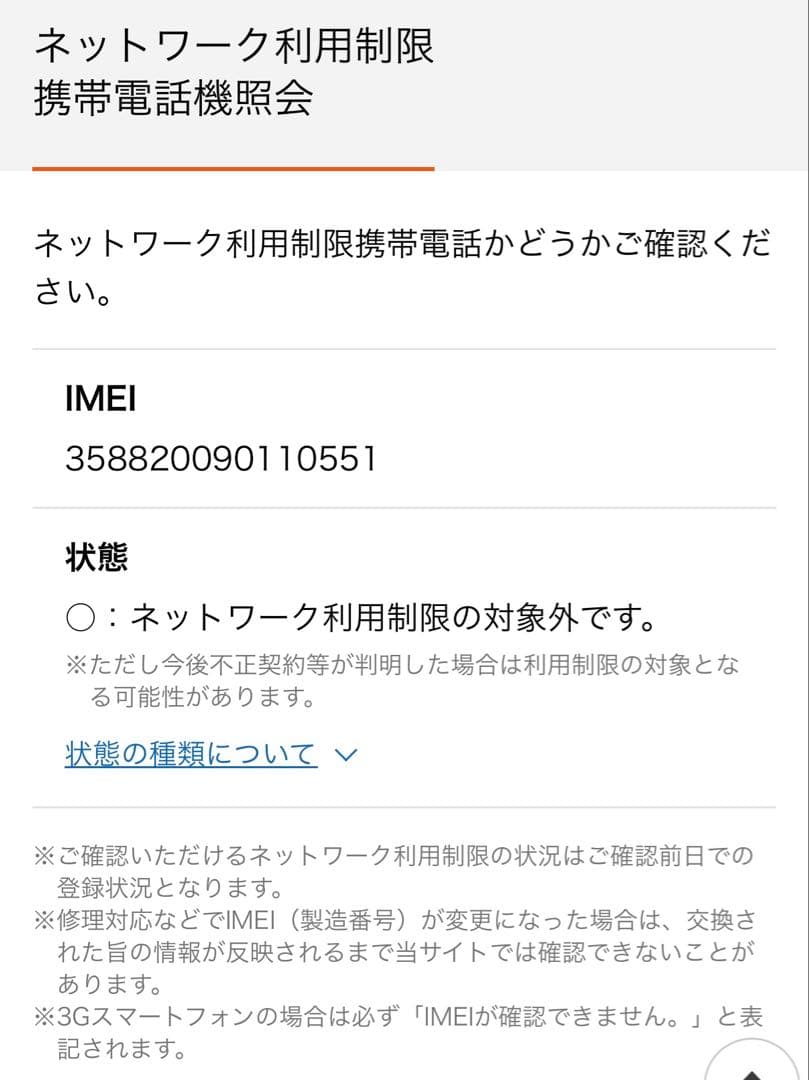
Task: Click the ※ note marker before 3G explanation
Action: tap(41, 1015)
